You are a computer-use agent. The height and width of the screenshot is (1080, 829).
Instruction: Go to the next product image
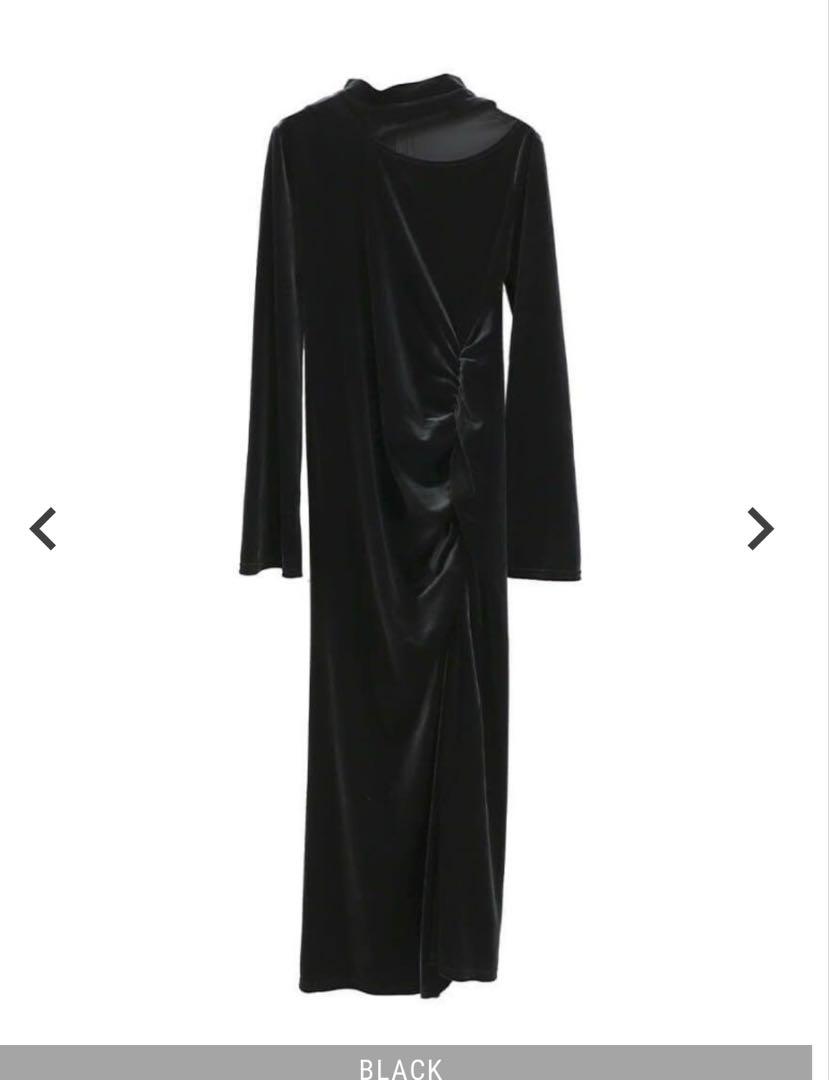(760, 529)
